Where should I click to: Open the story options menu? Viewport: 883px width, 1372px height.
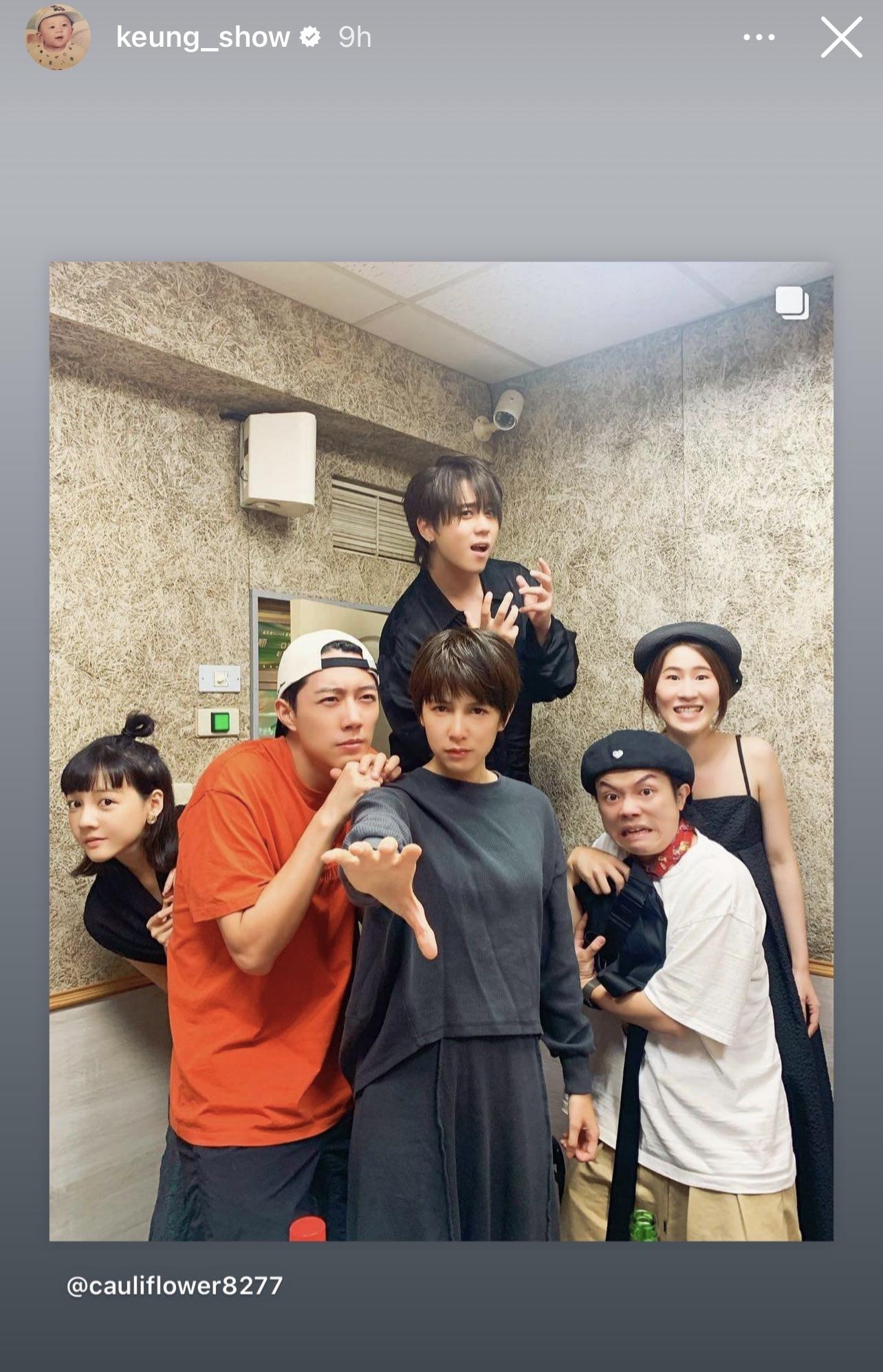coord(759,38)
